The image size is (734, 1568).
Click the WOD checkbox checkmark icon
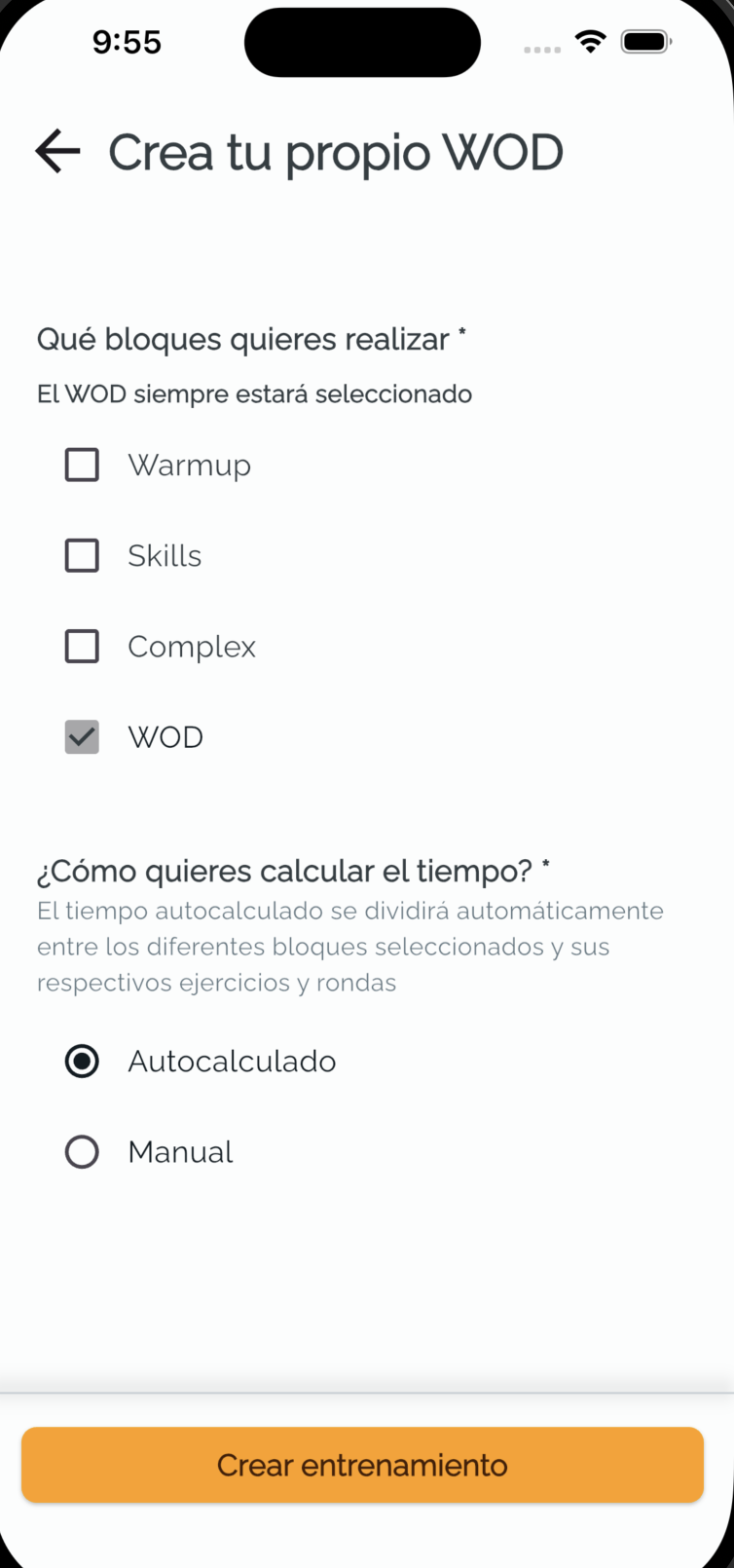point(82,737)
